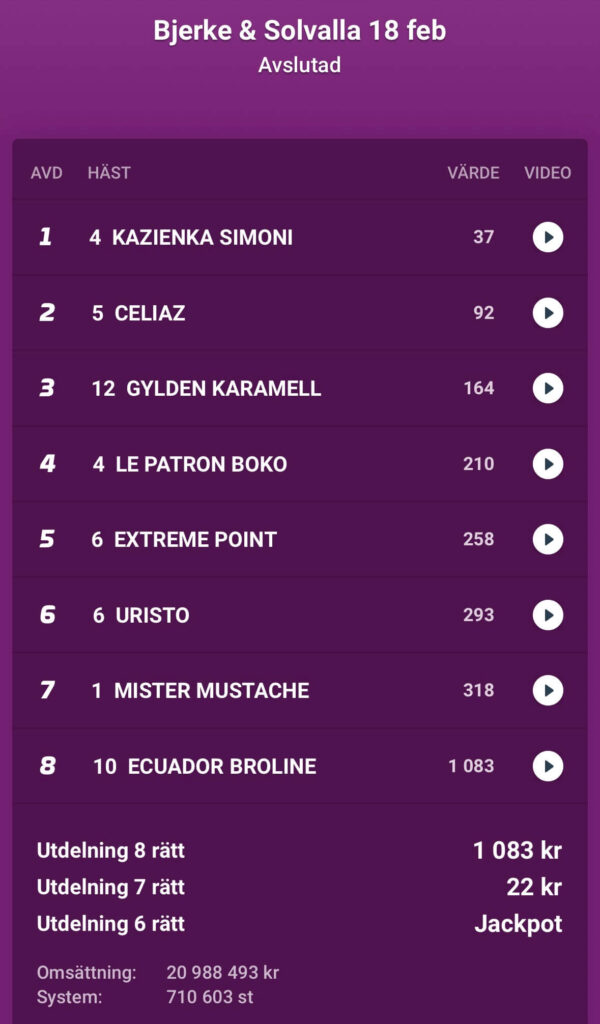The width and height of the screenshot is (600, 1024).
Task: Open the Le Patron Boko race video
Action: [547, 464]
